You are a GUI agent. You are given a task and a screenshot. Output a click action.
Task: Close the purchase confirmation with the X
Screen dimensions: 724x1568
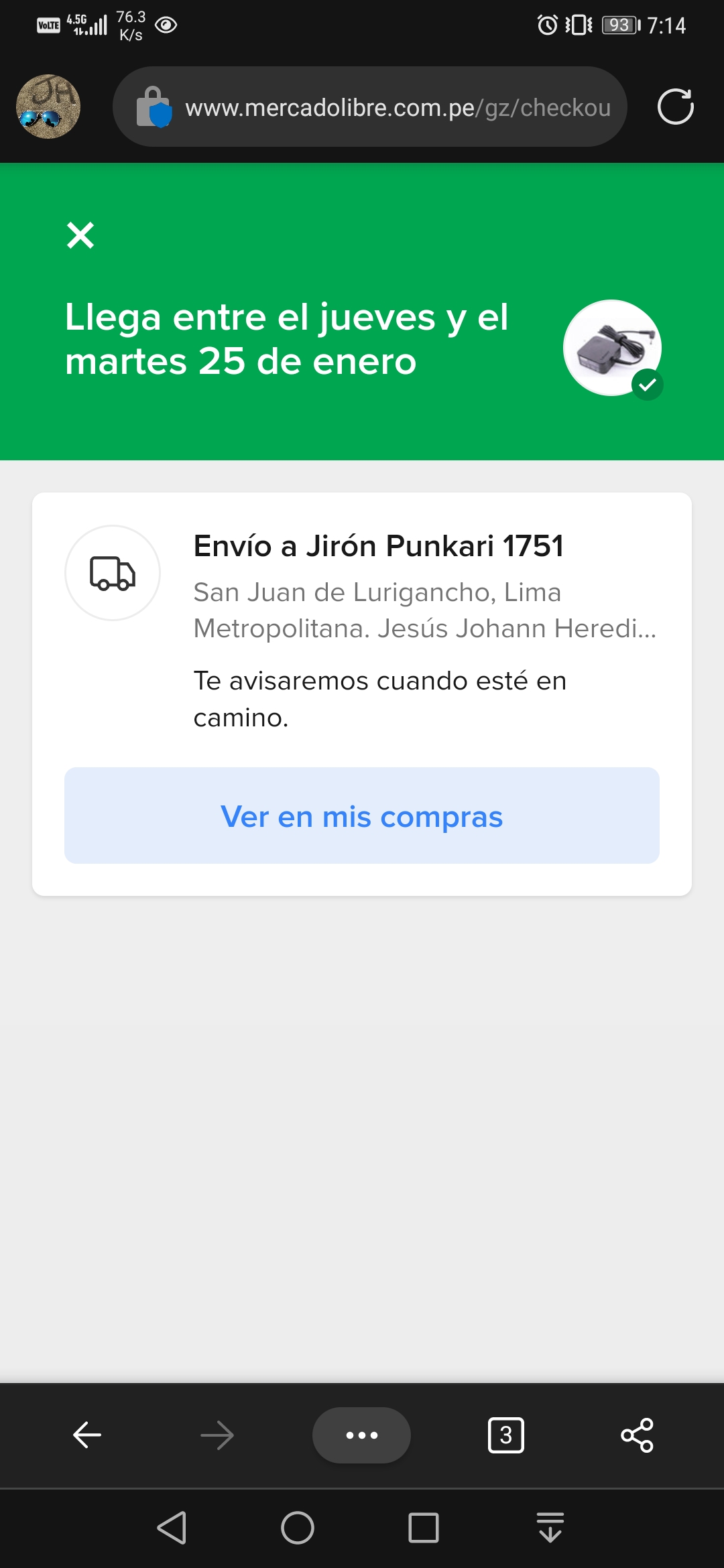tap(80, 235)
